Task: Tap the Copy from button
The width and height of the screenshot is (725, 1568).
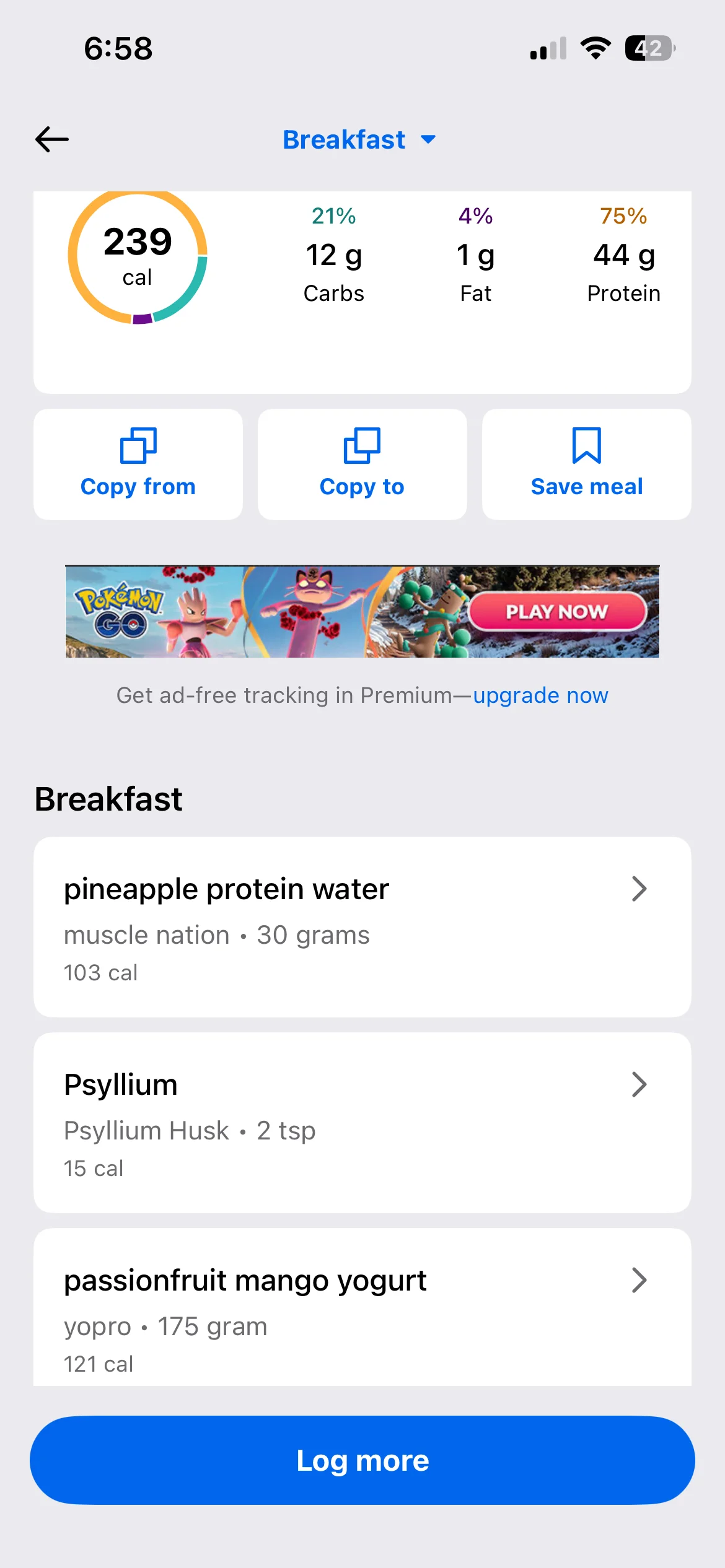Action: 138,464
